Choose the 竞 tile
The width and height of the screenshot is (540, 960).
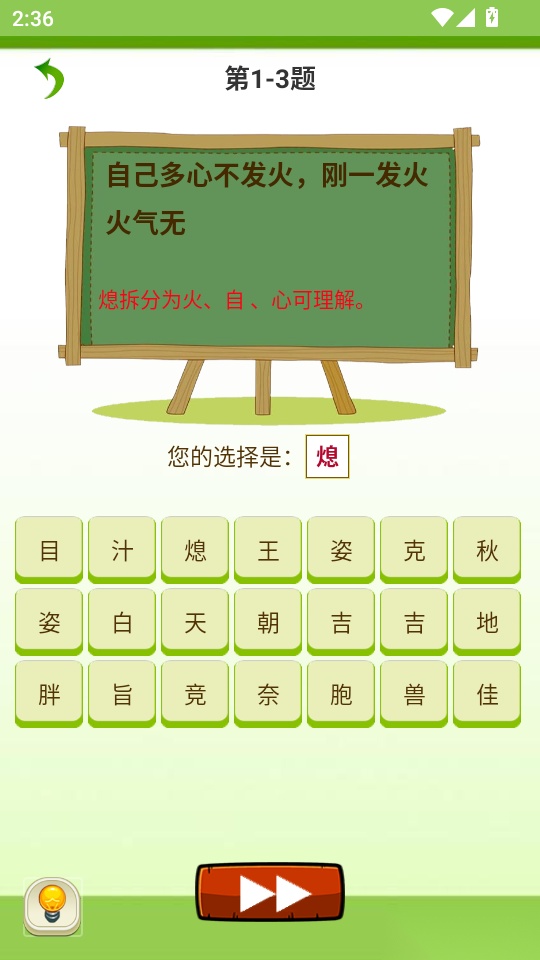pos(195,694)
